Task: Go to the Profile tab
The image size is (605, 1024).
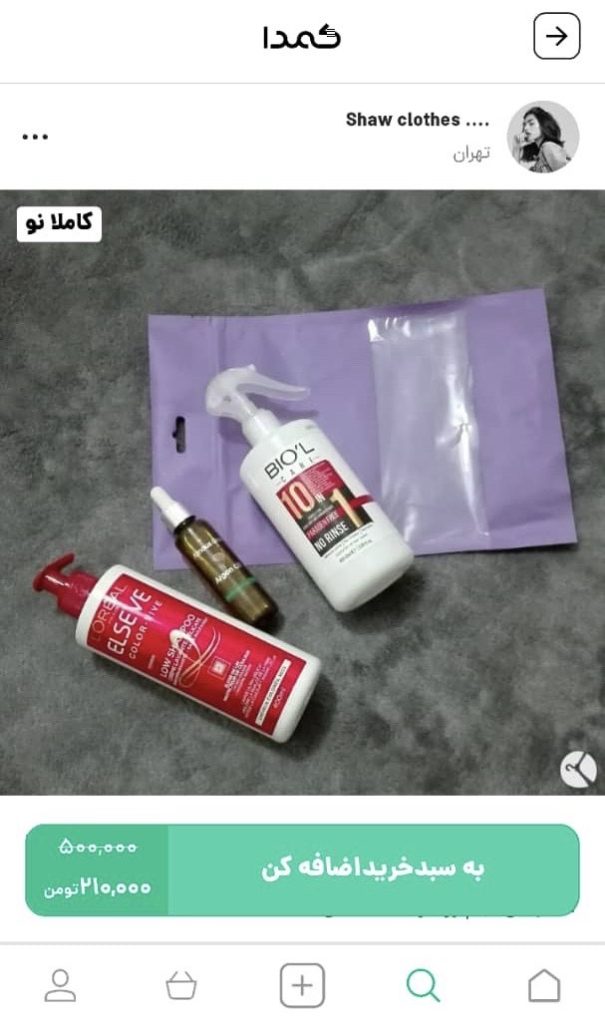Action: coord(61,986)
